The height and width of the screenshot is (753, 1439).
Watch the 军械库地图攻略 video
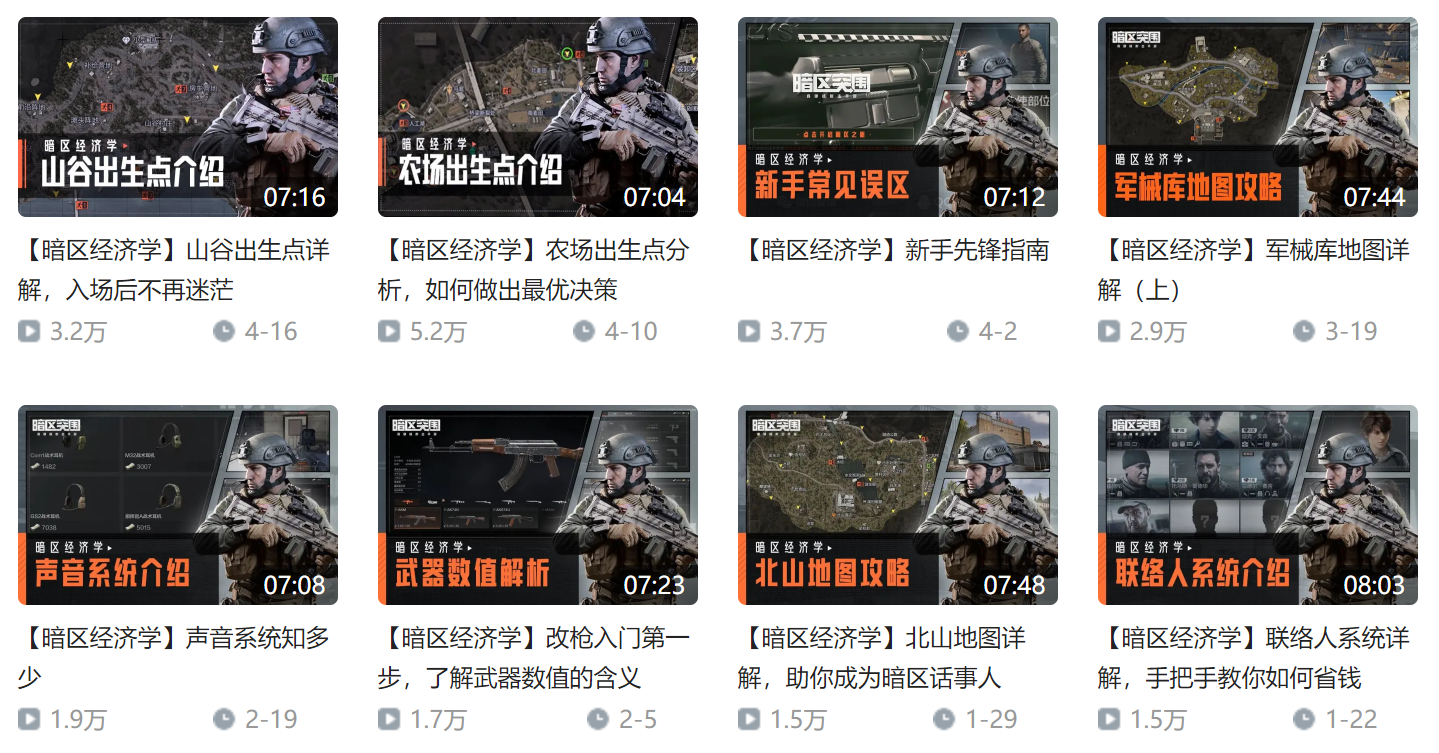click(1258, 117)
